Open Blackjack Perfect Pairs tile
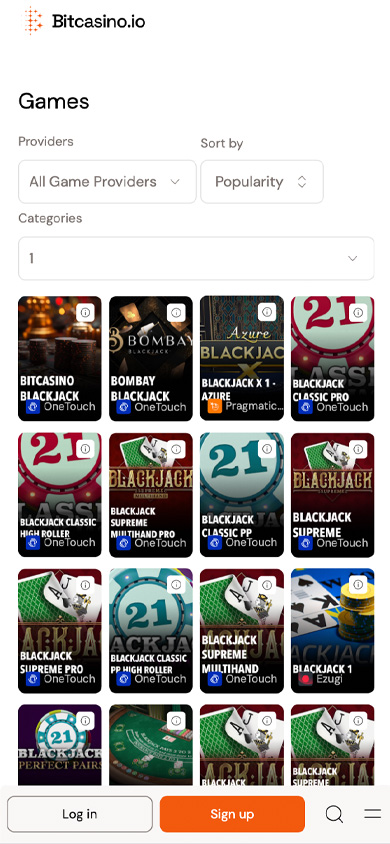The image size is (390, 844). click(60, 745)
